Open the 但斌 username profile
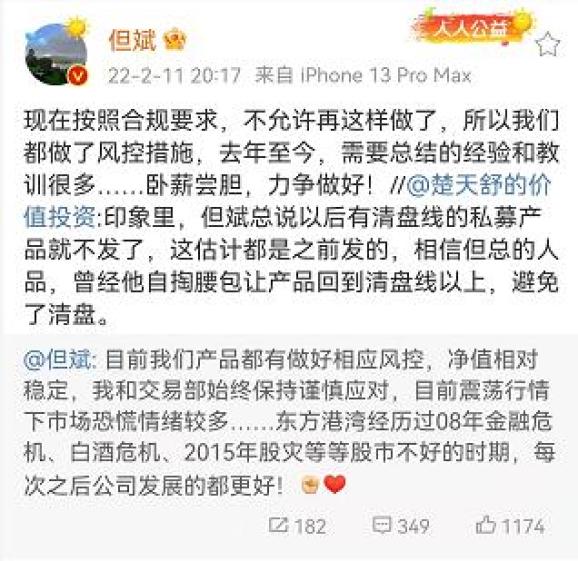Viewport: 578px width, 561px height. (x=133, y=40)
